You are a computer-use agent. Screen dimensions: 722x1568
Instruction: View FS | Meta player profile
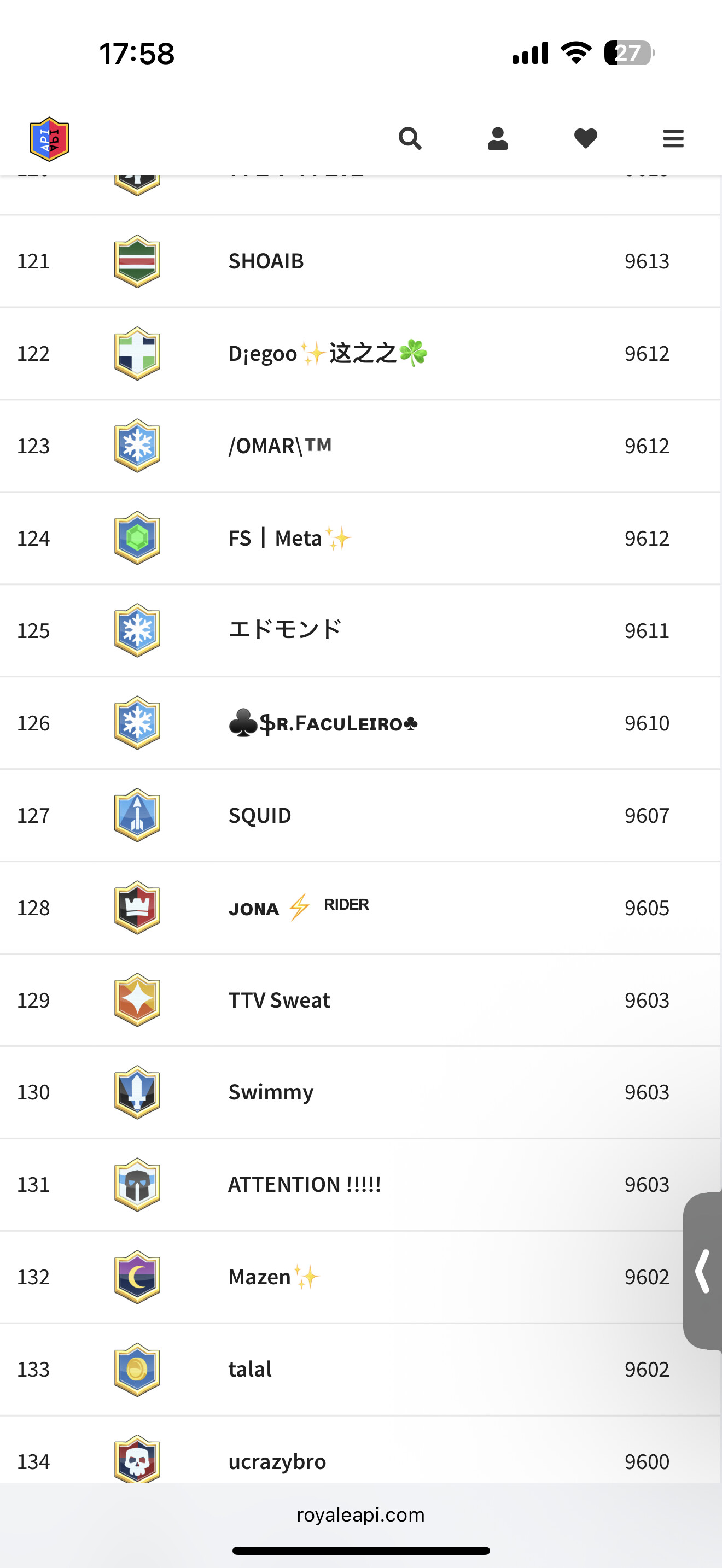(360, 538)
